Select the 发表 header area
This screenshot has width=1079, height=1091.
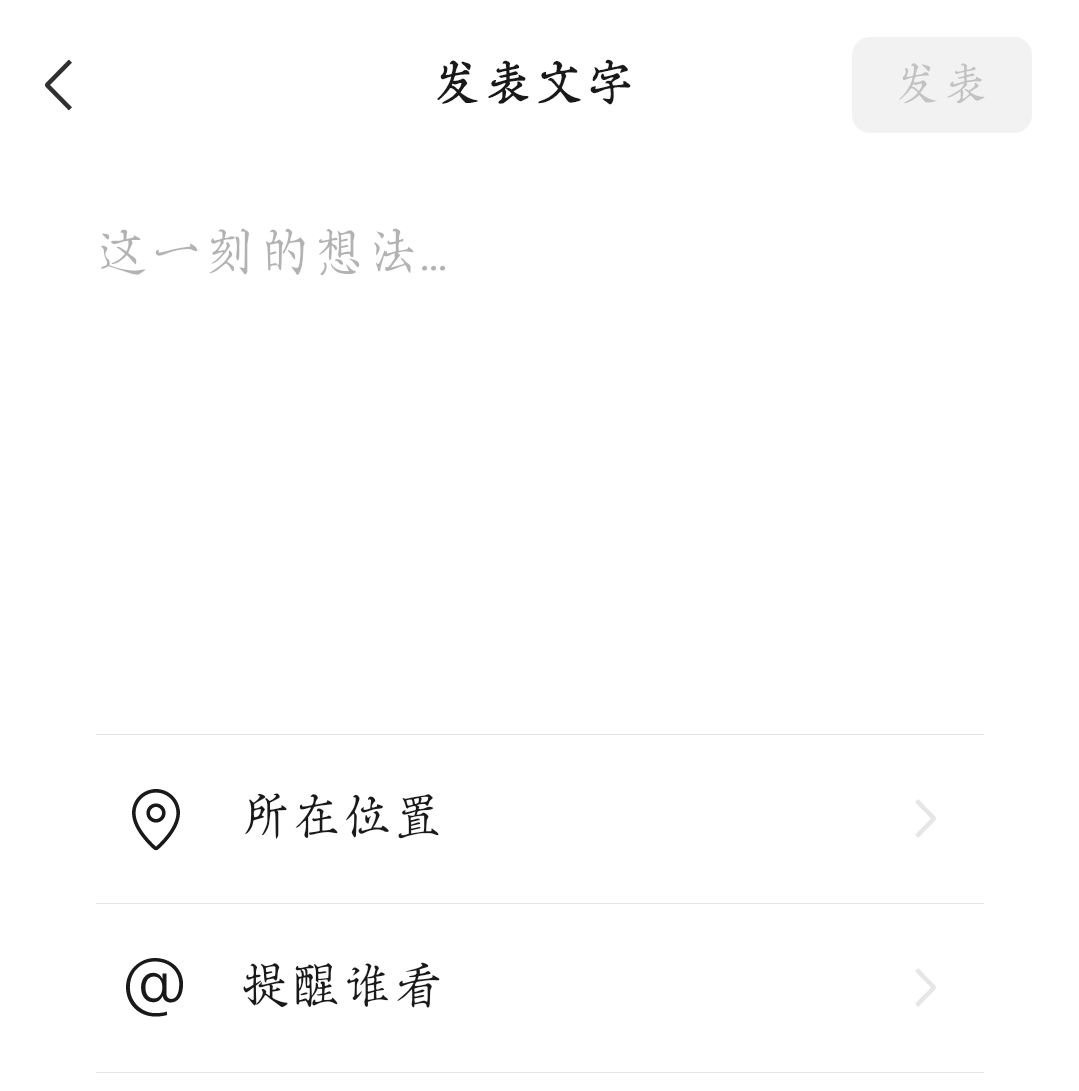[x=940, y=84]
